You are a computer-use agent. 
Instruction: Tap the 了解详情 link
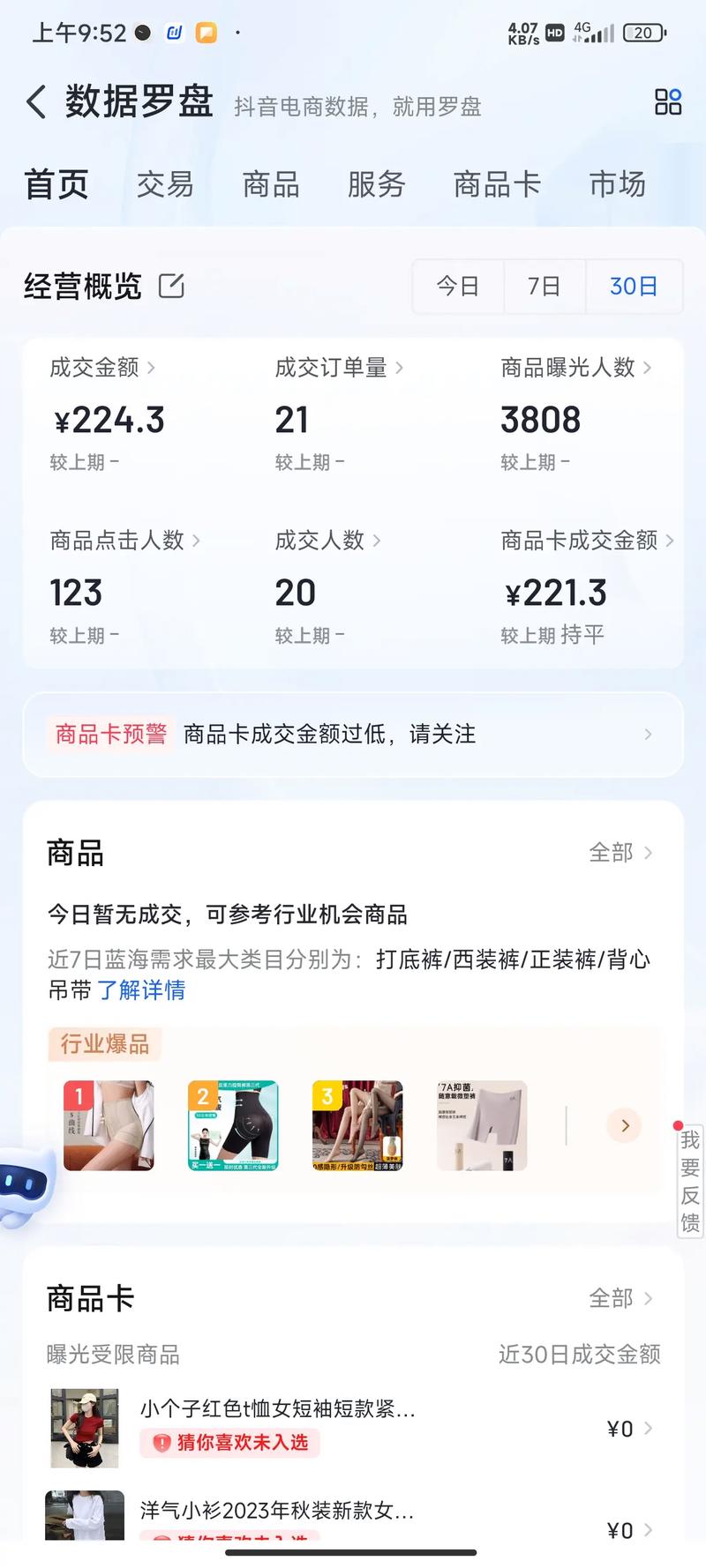coord(141,990)
